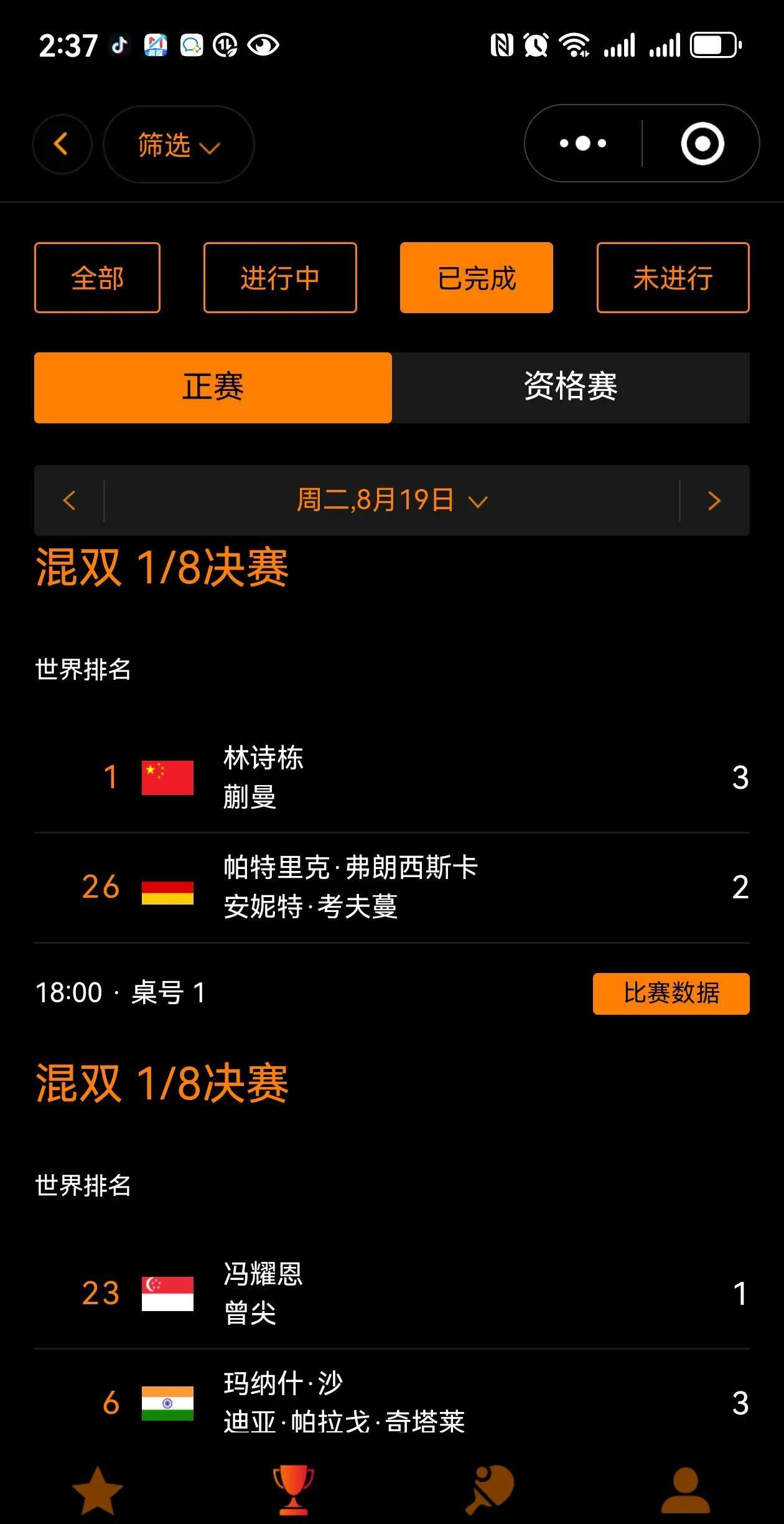Show 未进行 matches
Screen dimensions: 784x1524
pos(673,278)
